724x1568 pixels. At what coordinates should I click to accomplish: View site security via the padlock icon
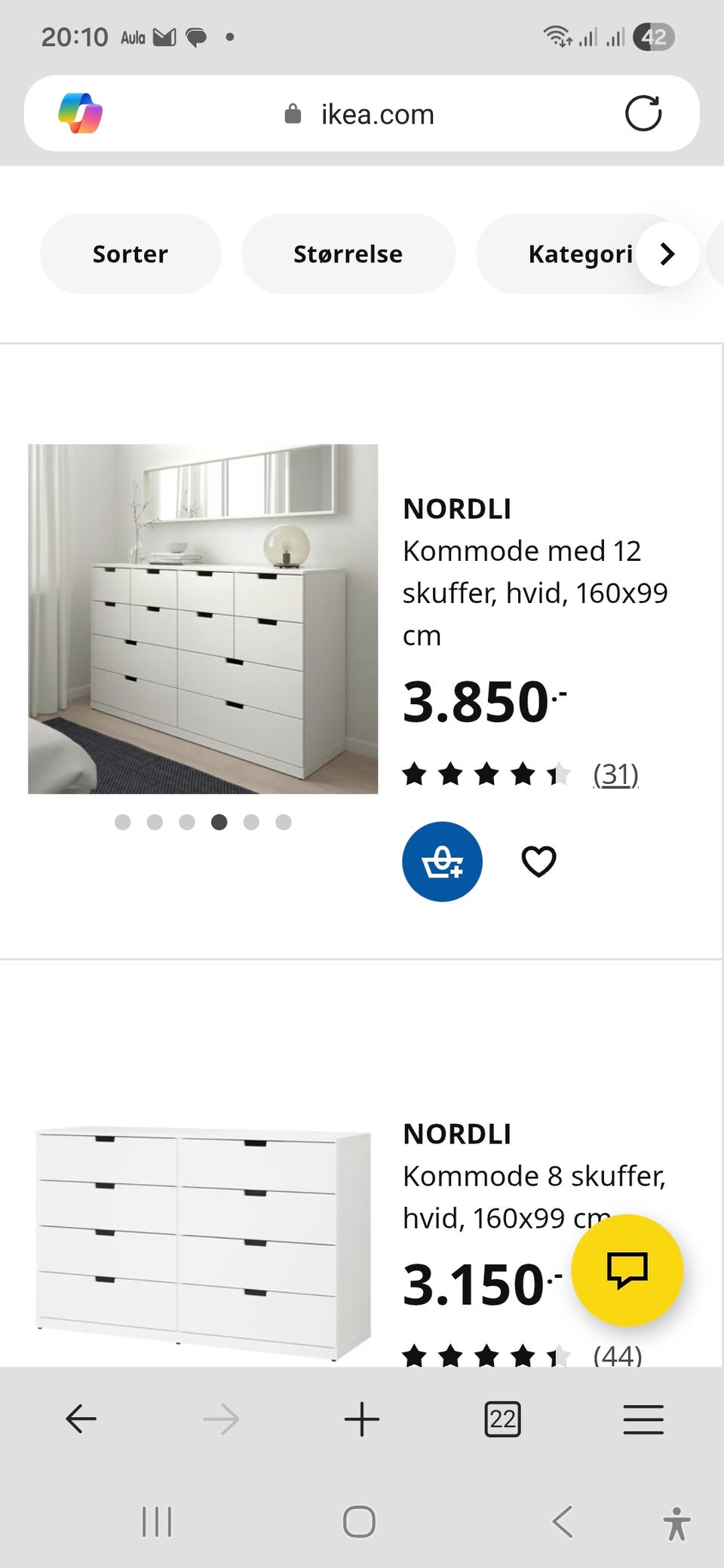pyautogui.click(x=293, y=113)
